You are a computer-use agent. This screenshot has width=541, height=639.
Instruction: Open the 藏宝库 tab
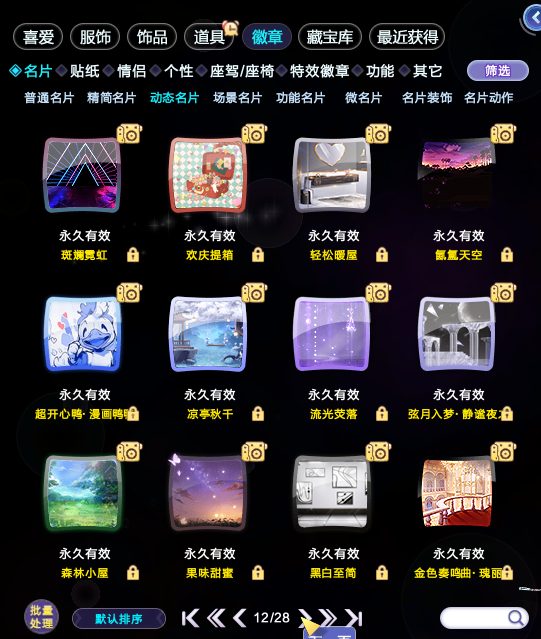click(330, 37)
